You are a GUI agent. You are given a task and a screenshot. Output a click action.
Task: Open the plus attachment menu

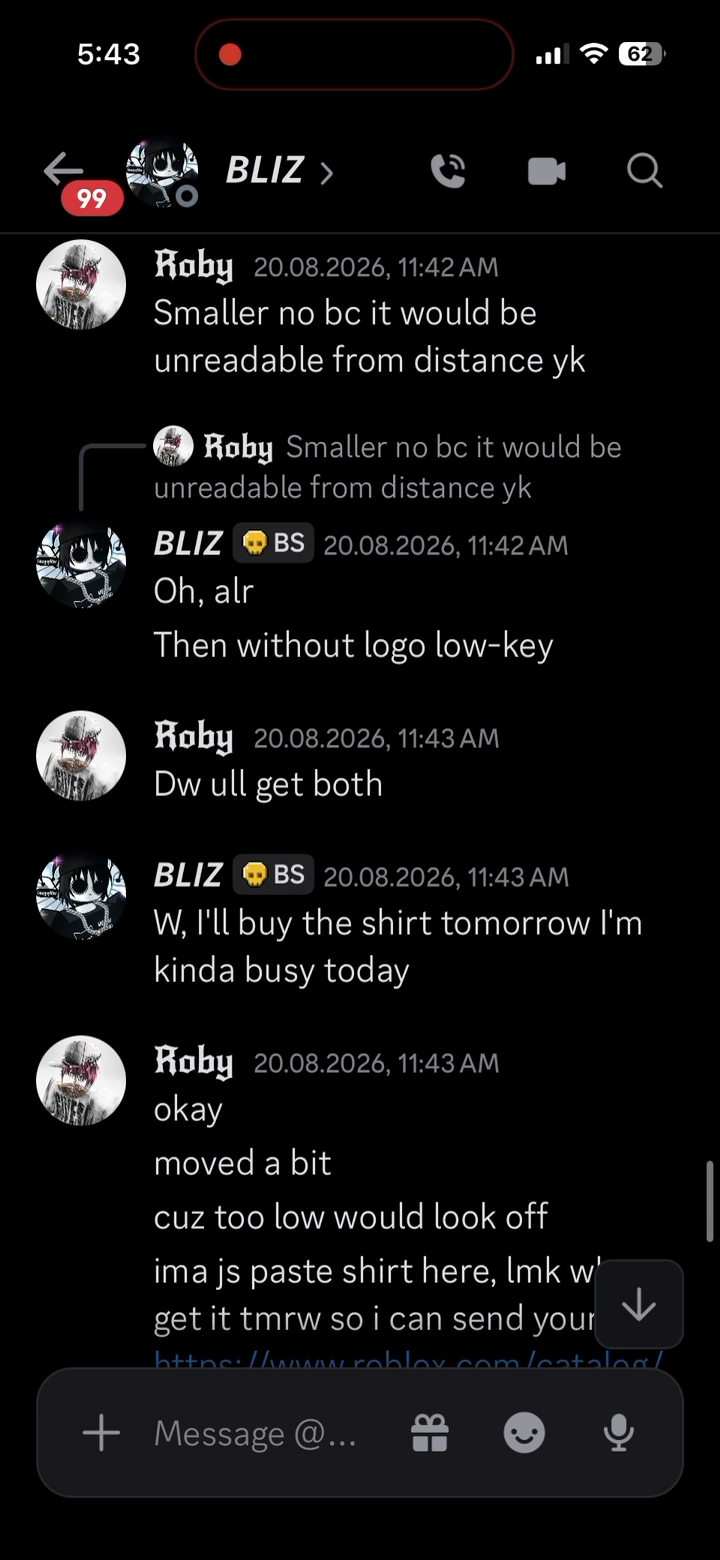[x=101, y=1433]
